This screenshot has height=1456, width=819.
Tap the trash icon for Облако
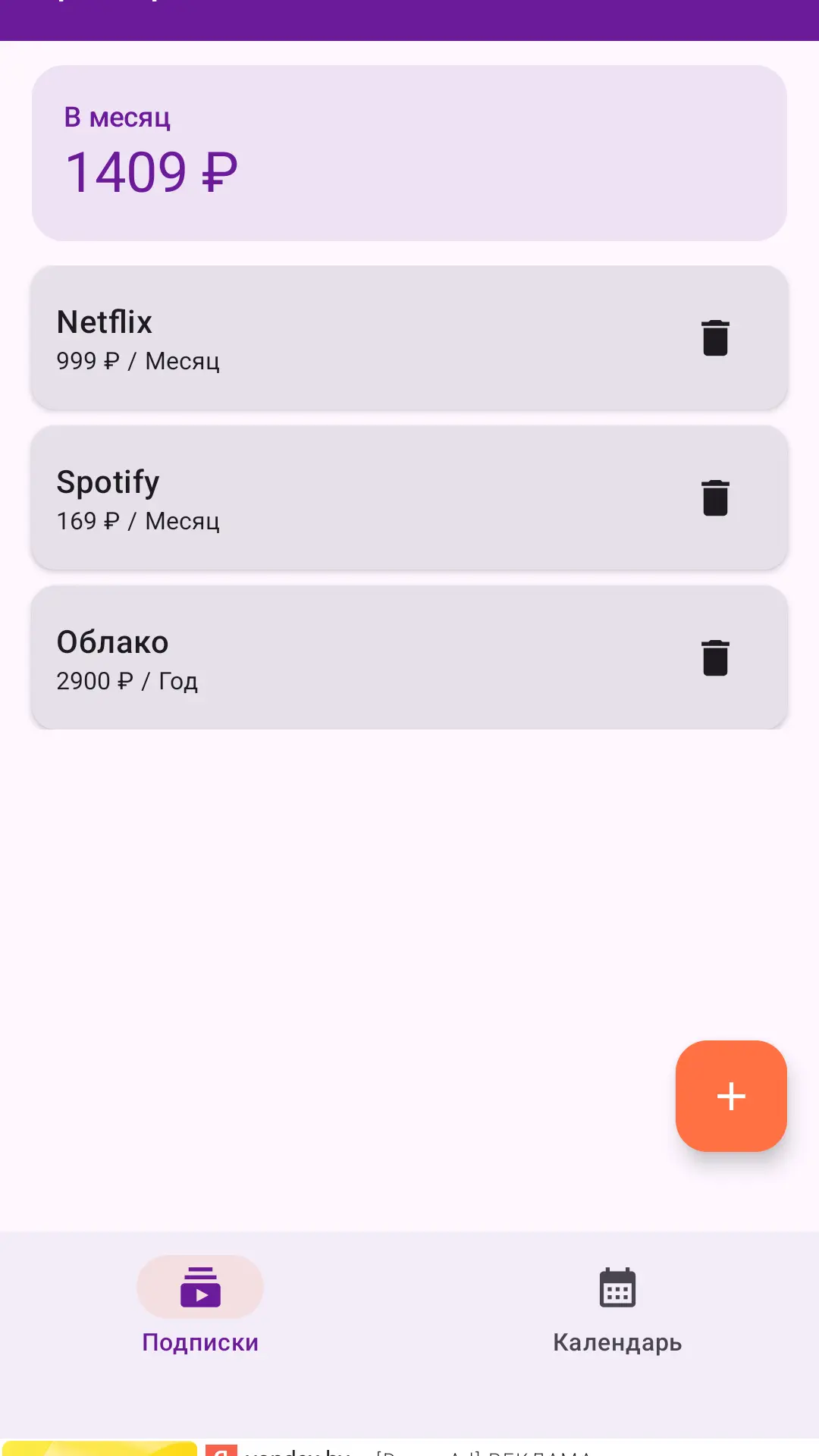(x=715, y=658)
